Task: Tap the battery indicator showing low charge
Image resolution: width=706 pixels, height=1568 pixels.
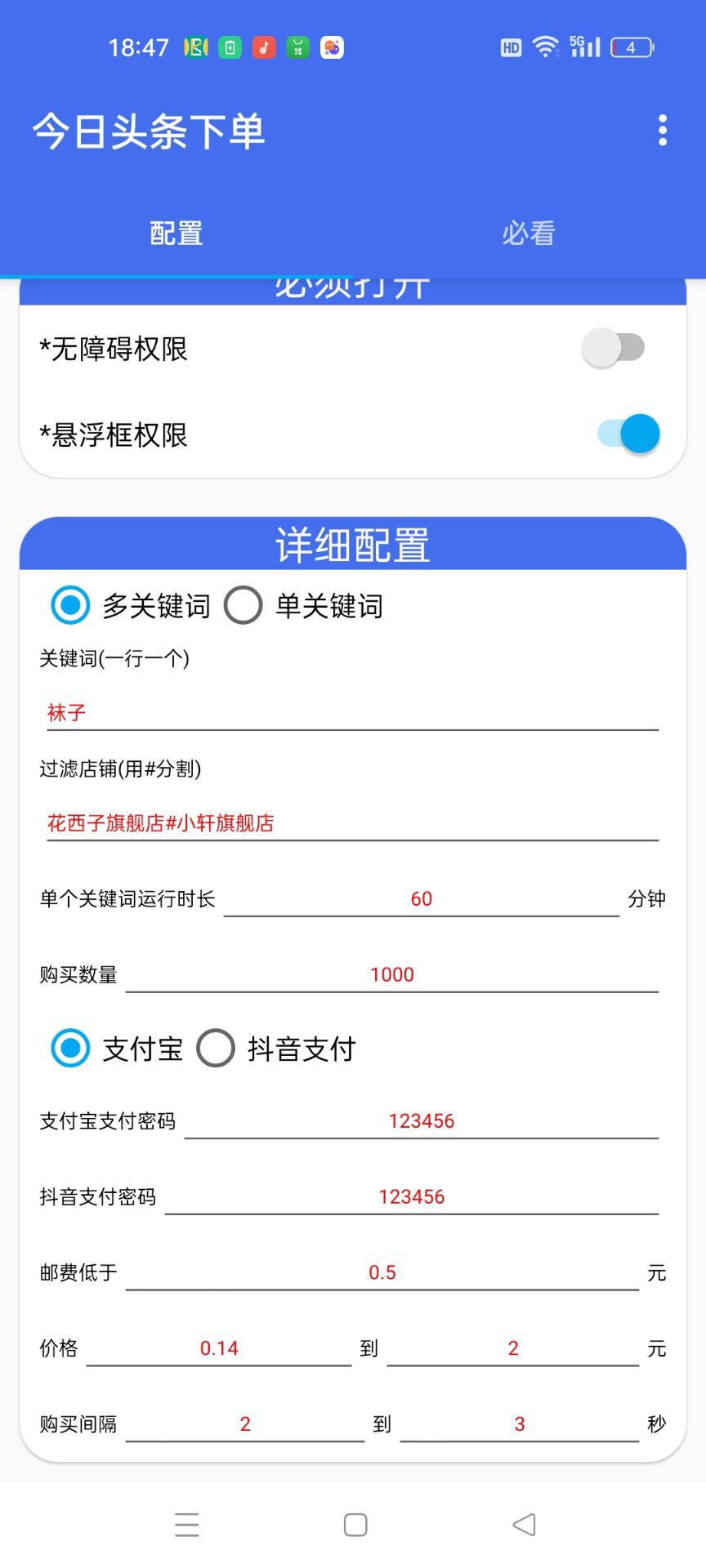Action: pos(630,47)
